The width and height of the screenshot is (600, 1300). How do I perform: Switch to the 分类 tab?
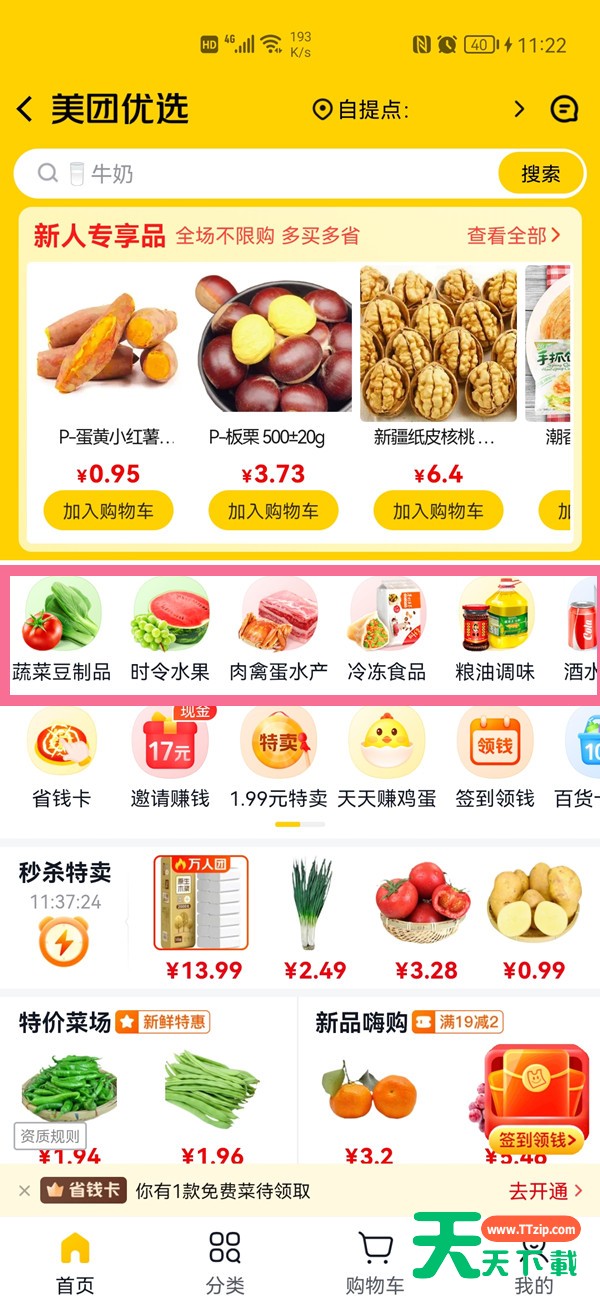click(x=225, y=1264)
